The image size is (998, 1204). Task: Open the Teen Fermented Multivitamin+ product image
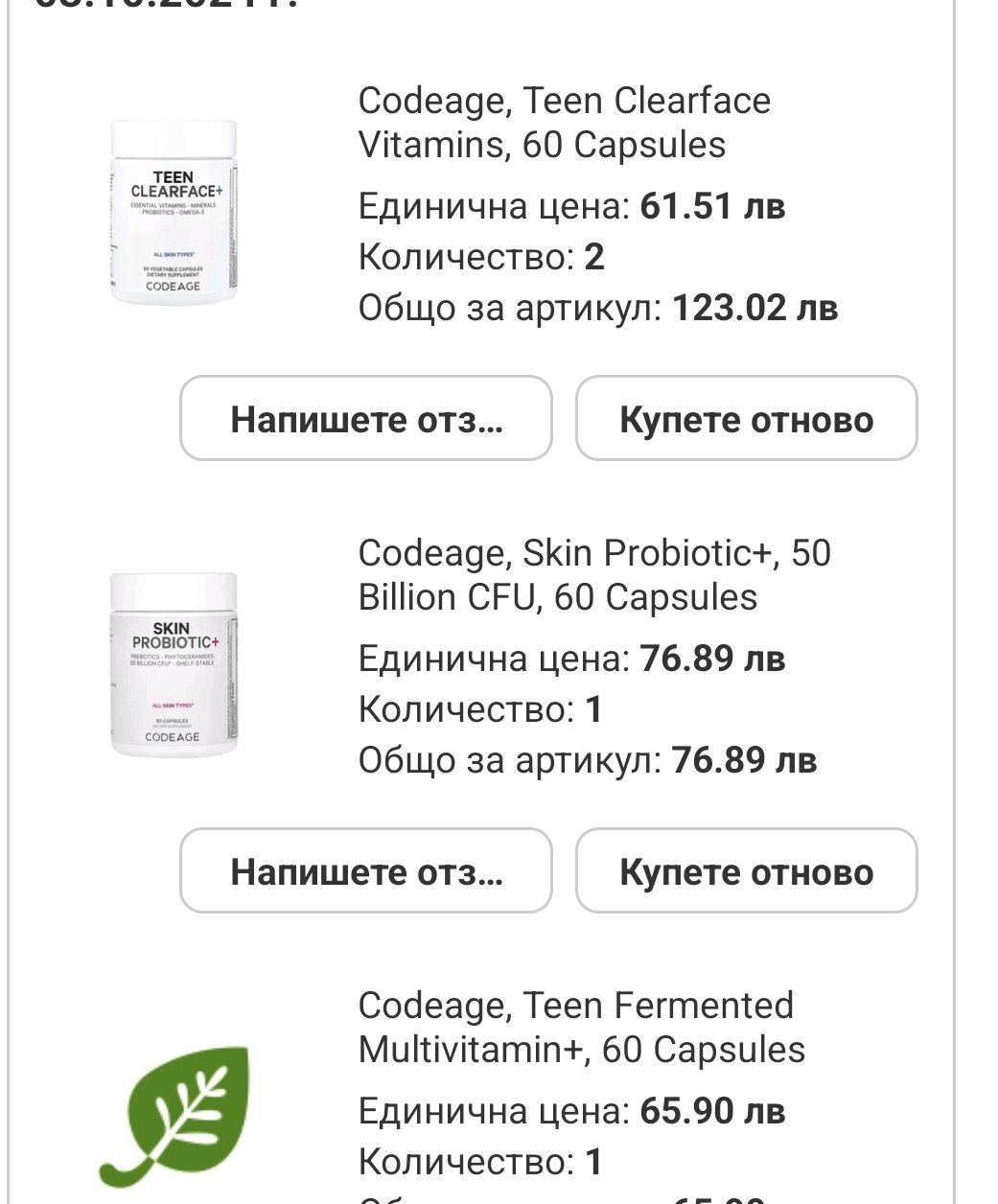[174, 1117]
